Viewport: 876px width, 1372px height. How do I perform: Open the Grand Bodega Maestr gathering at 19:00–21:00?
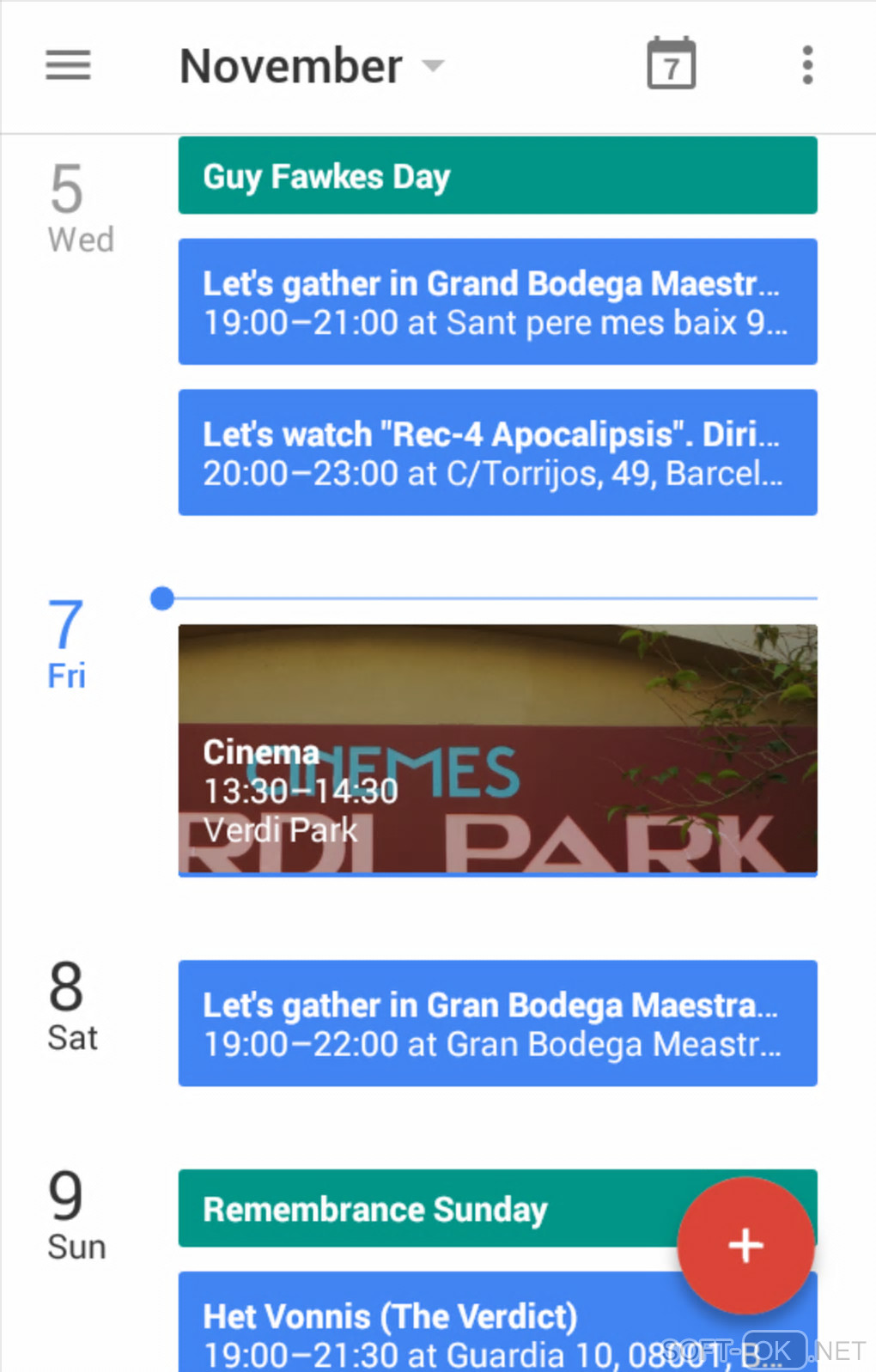[497, 301]
